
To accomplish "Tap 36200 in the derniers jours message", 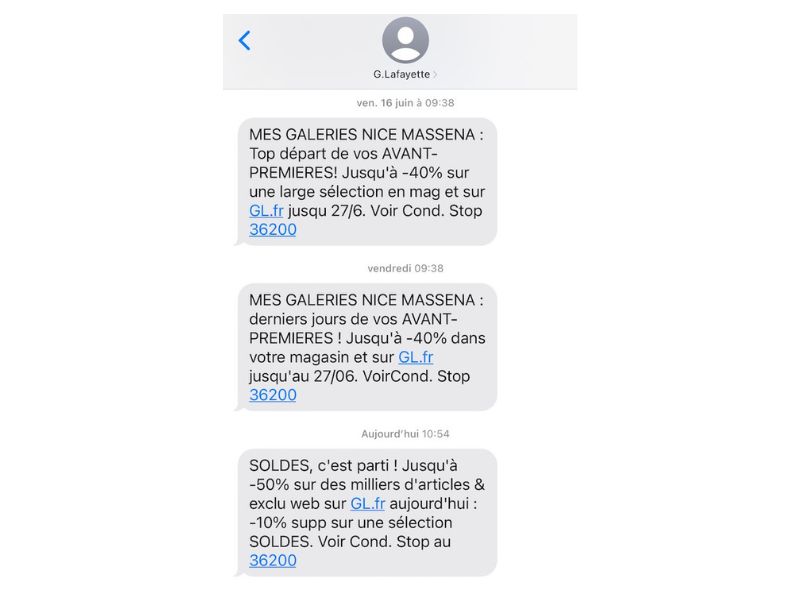I will click(272, 395).
